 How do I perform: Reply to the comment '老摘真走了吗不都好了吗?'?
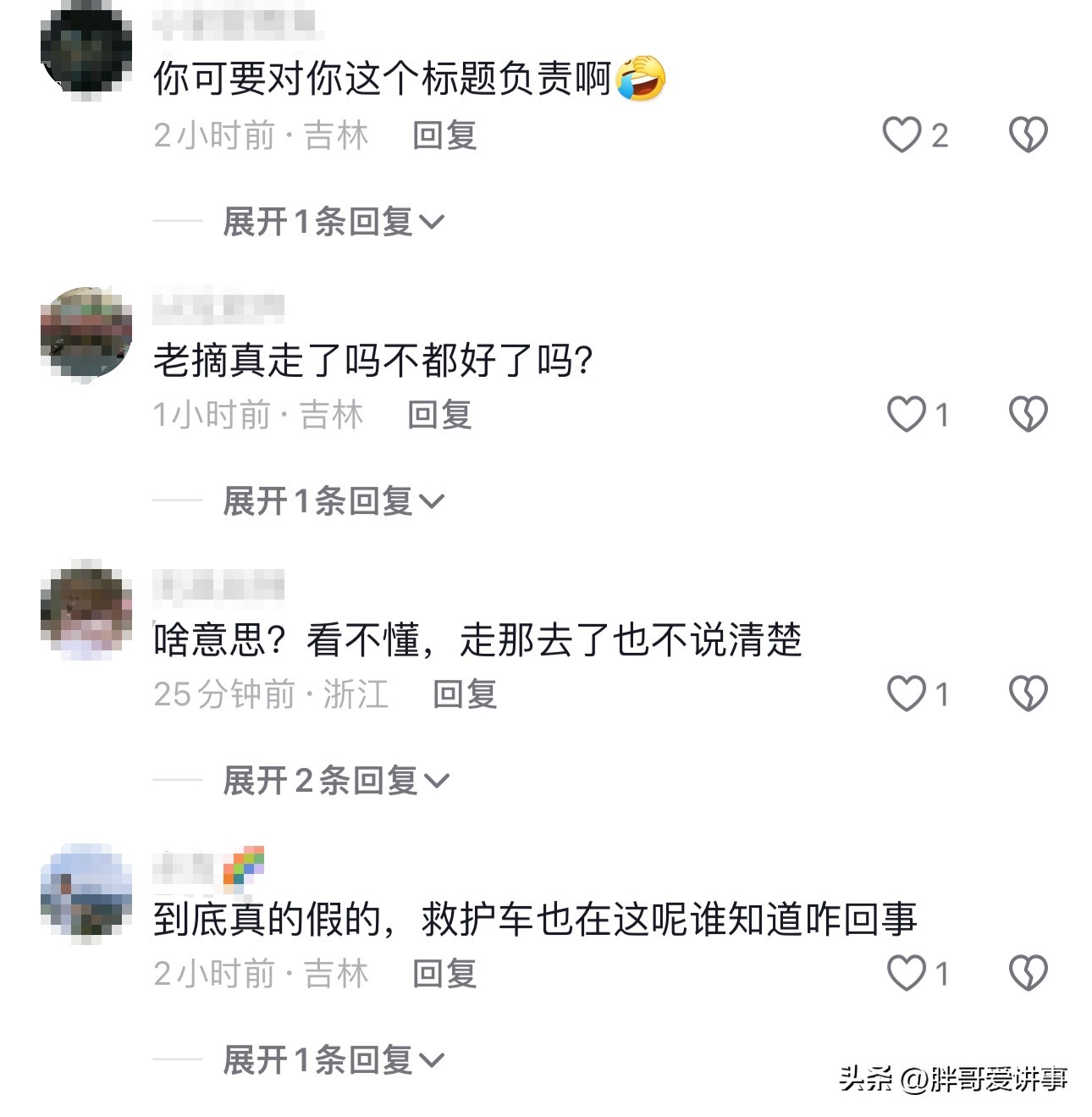[x=439, y=415]
